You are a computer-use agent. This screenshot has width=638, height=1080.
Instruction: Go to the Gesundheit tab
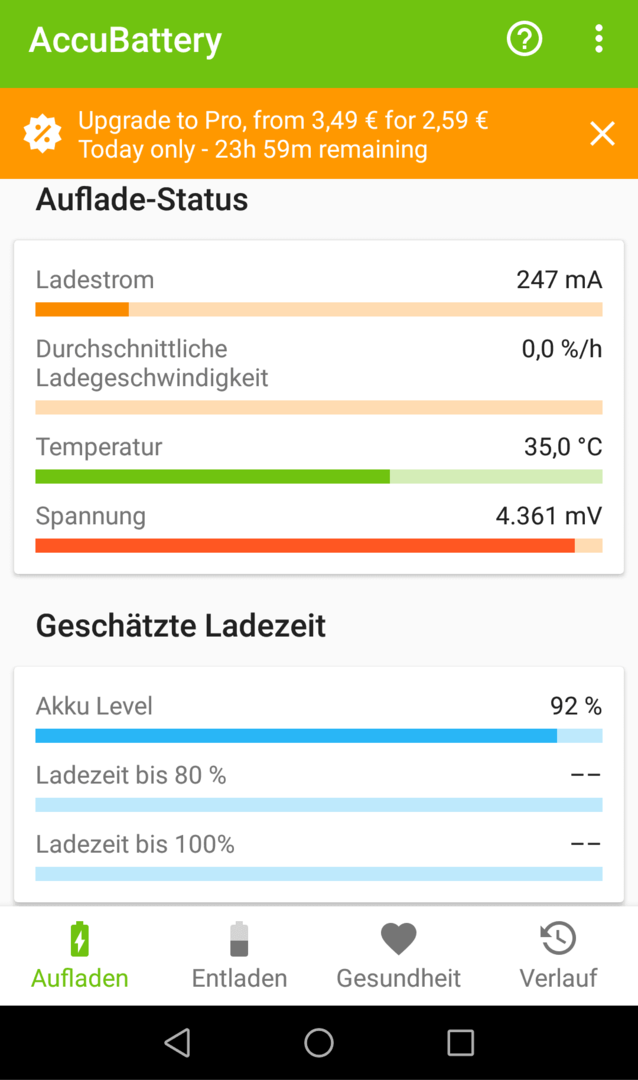pos(398,955)
